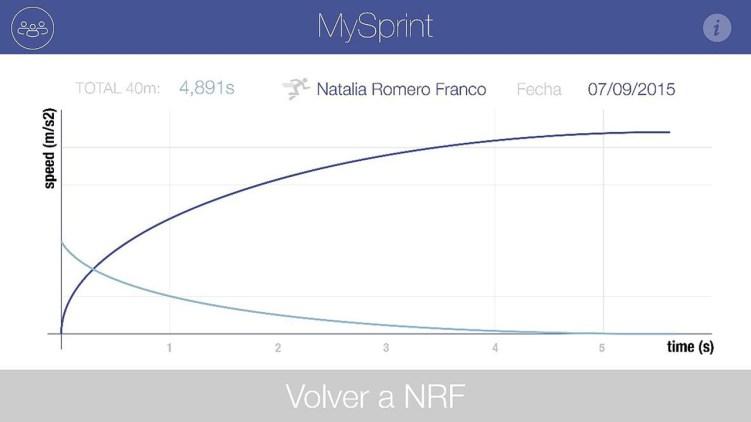The height and width of the screenshot is (422, 751).
Task: Open the athletes group icon
Action: coord(31,27)
